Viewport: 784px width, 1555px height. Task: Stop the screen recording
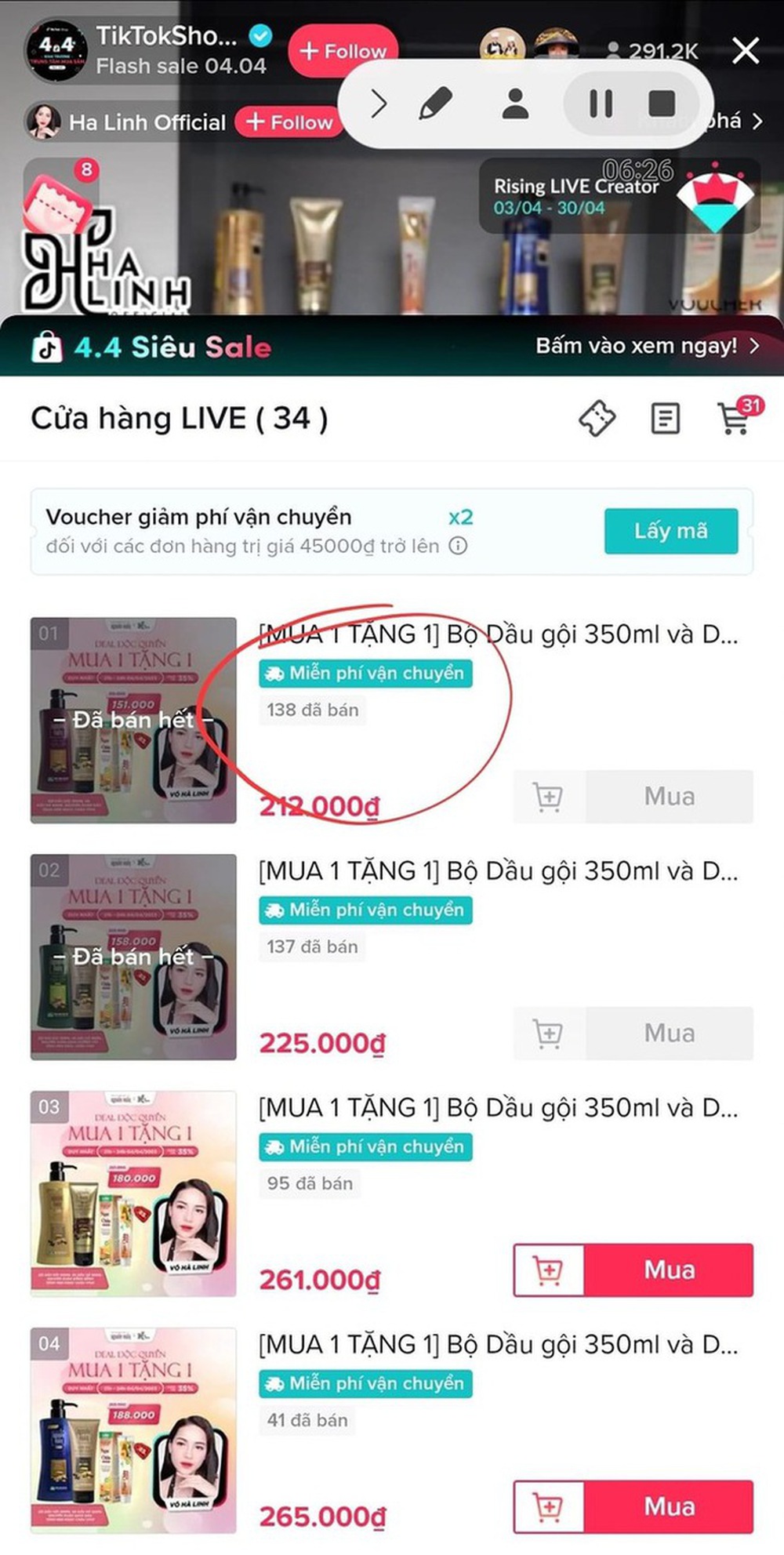point(662,103)
